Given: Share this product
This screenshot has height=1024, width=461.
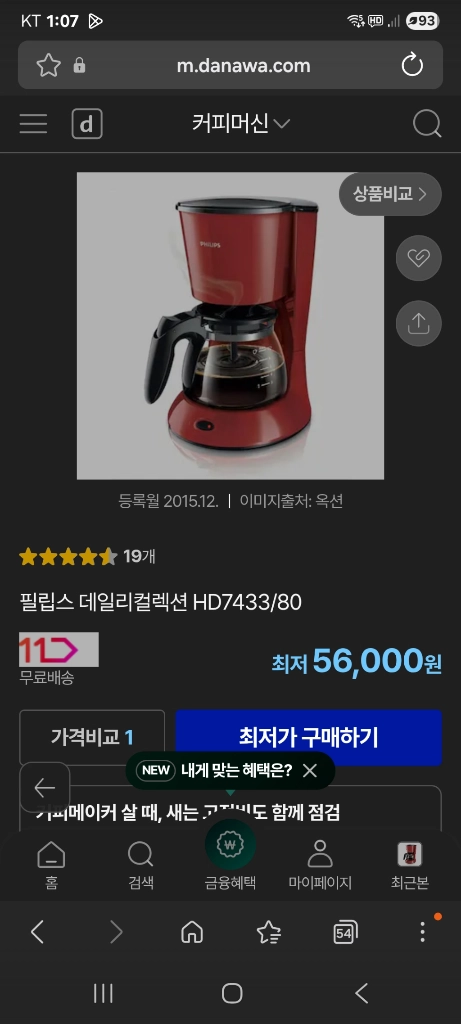Looking at the screenshot, I should click(419, 323).
